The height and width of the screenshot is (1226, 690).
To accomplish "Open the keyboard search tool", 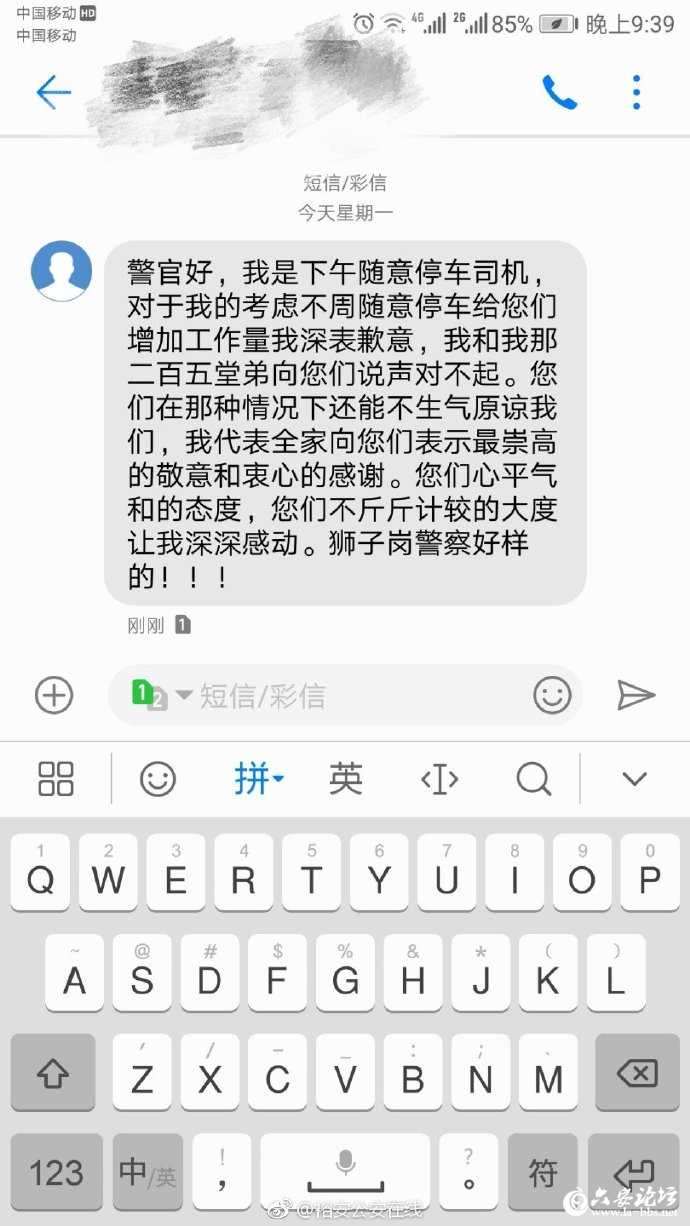I will click(534, 779).
